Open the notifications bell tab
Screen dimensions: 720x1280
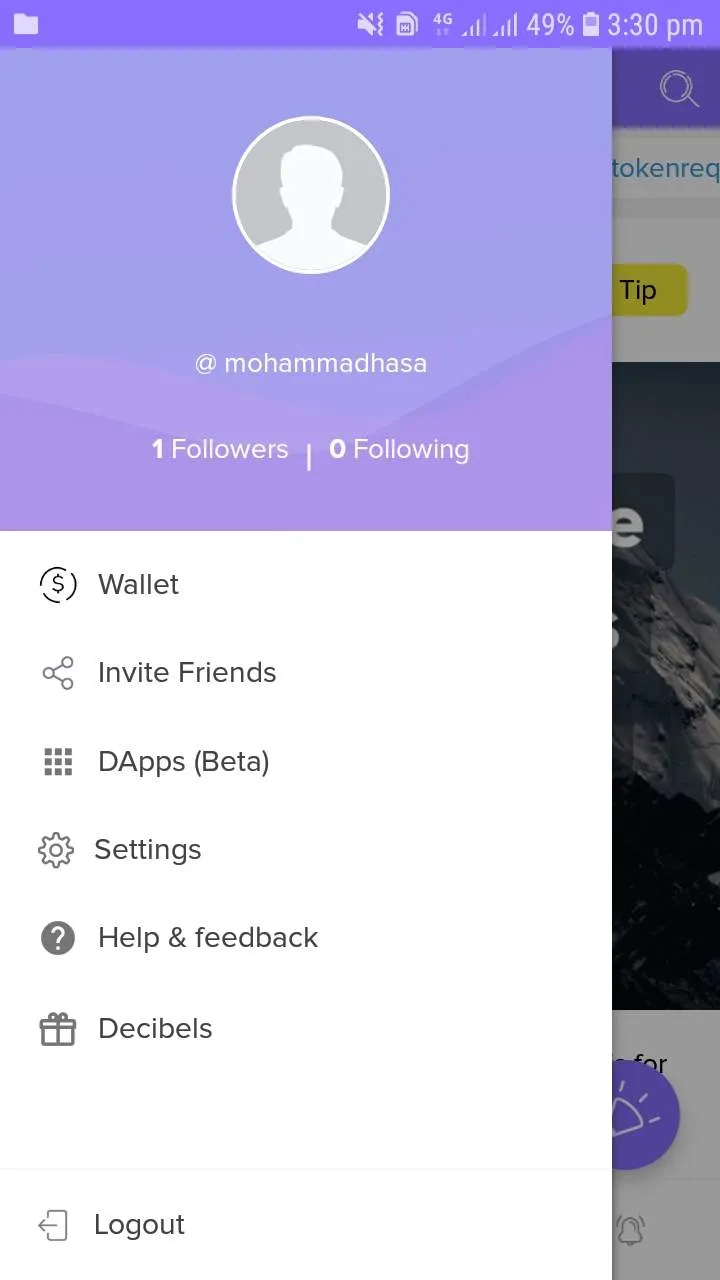click(630, 1229)
